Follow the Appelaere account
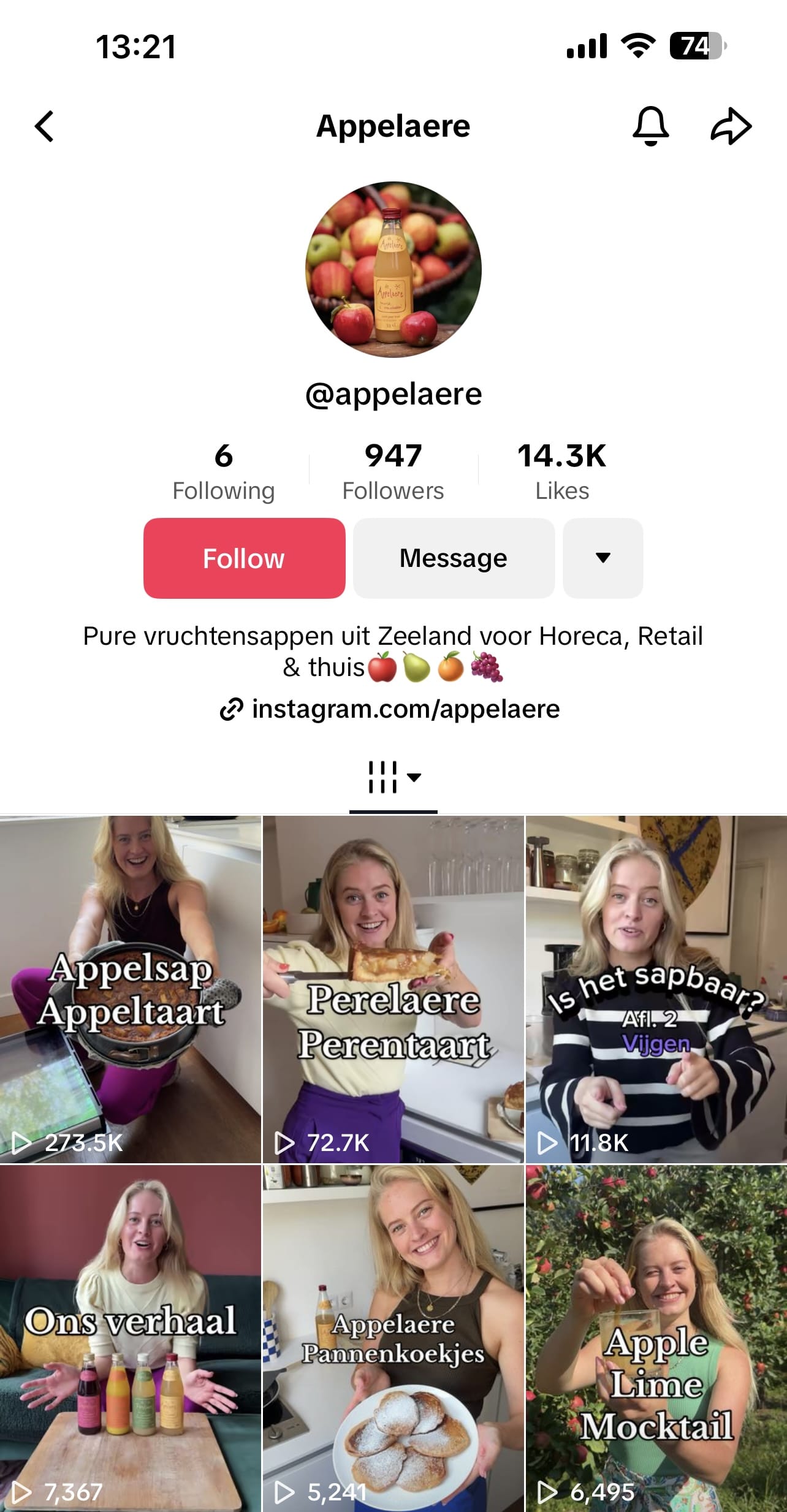This screenshot has width=787, height=1512. [244, 558]
